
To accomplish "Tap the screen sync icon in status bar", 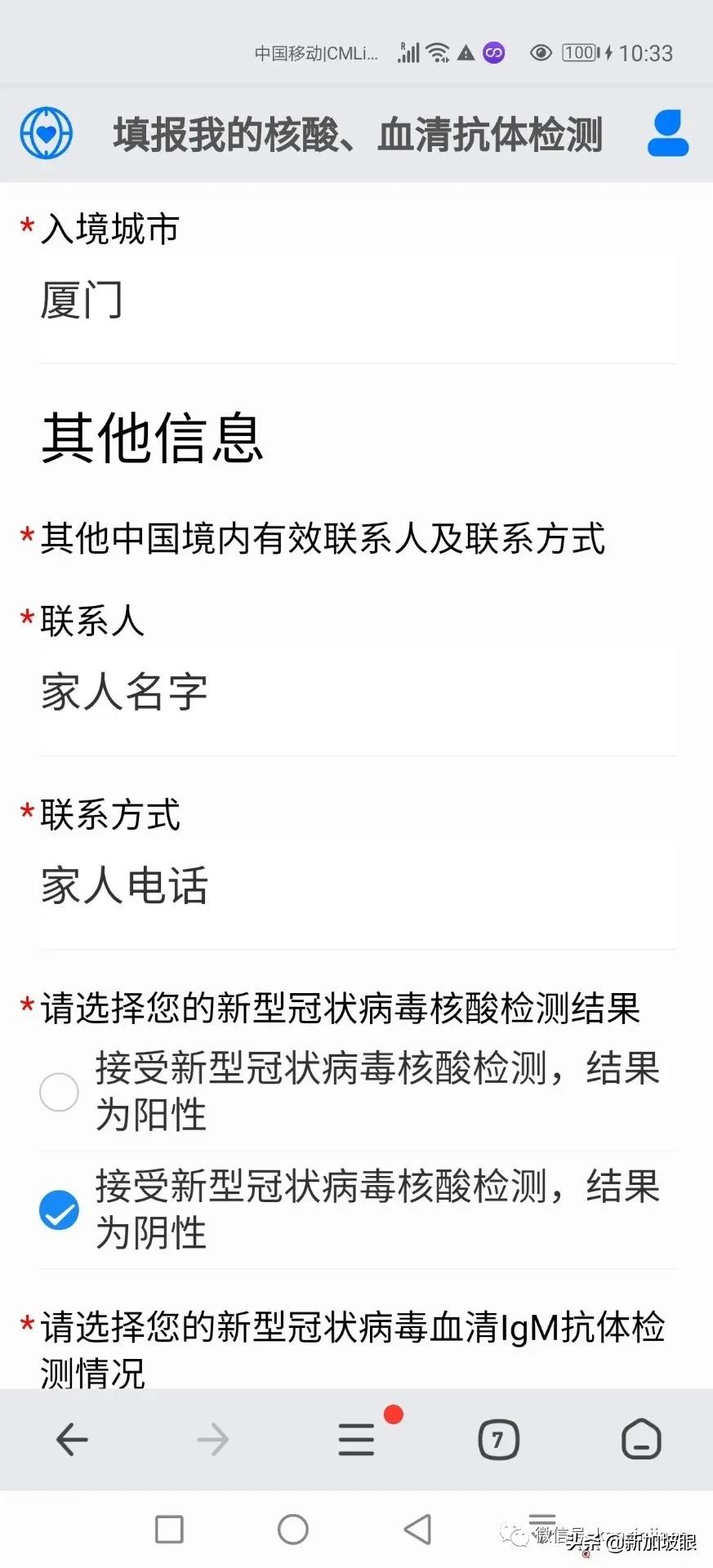I will pos(493,52).
